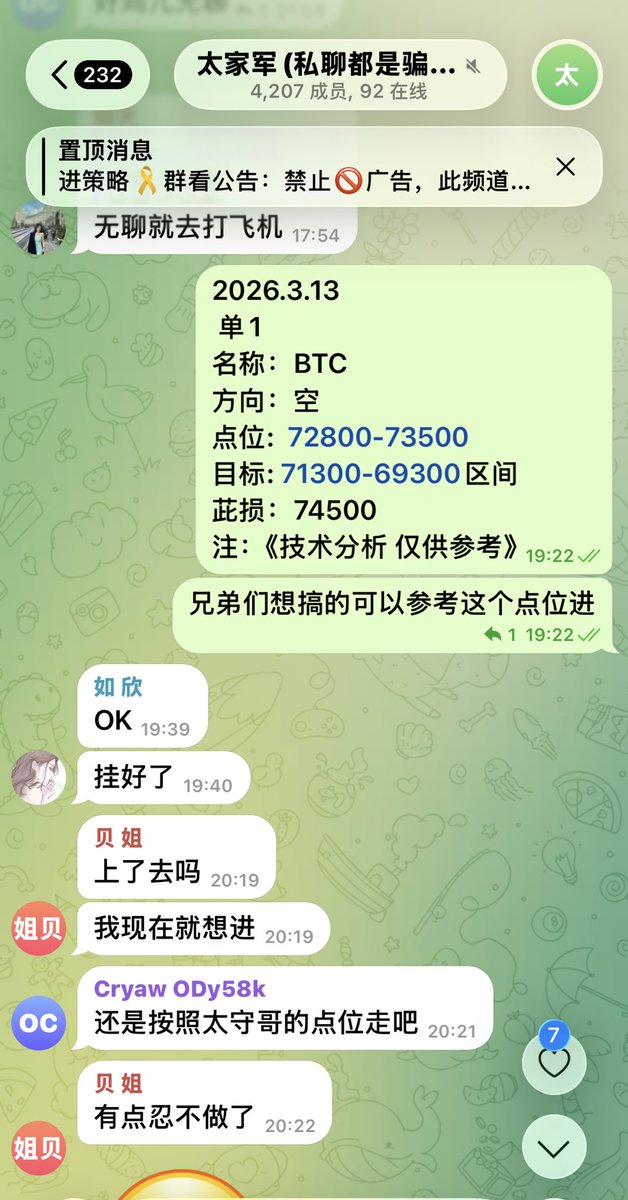This screenshot has width=628, height=1200.
Task: Open 如欣's profile from her name
Action: [118, 686]
